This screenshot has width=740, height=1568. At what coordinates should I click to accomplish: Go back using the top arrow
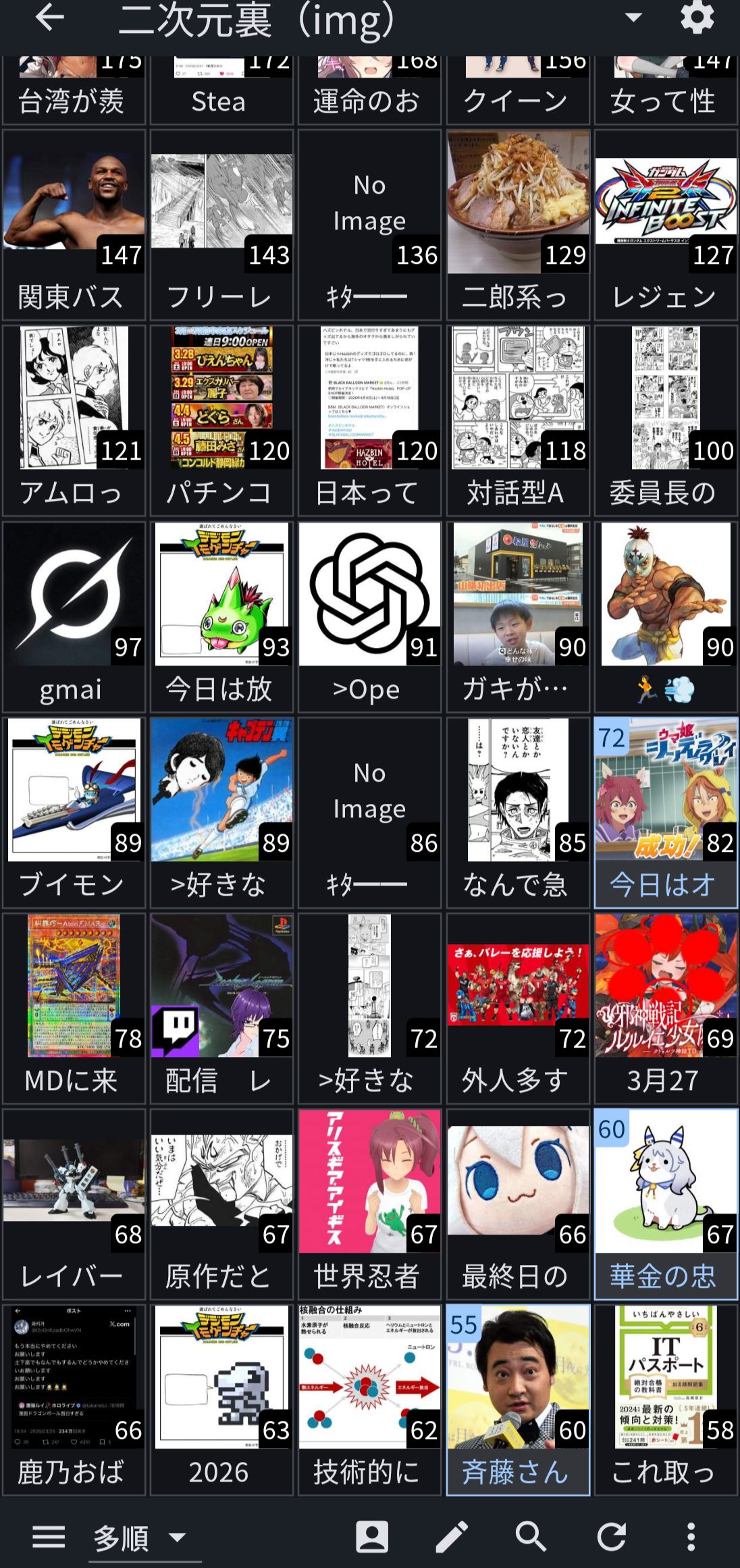(49, 18)
